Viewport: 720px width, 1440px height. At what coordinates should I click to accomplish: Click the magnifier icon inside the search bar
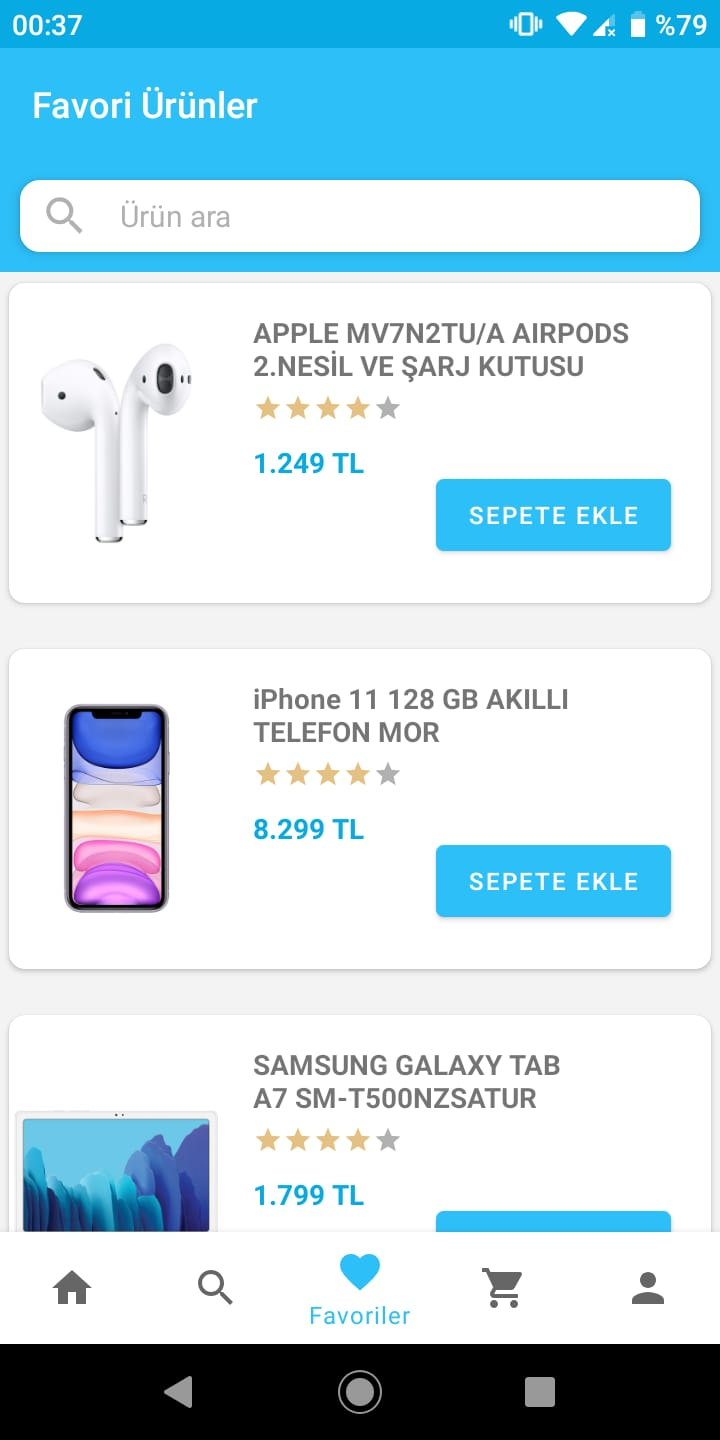click(64, 215)
